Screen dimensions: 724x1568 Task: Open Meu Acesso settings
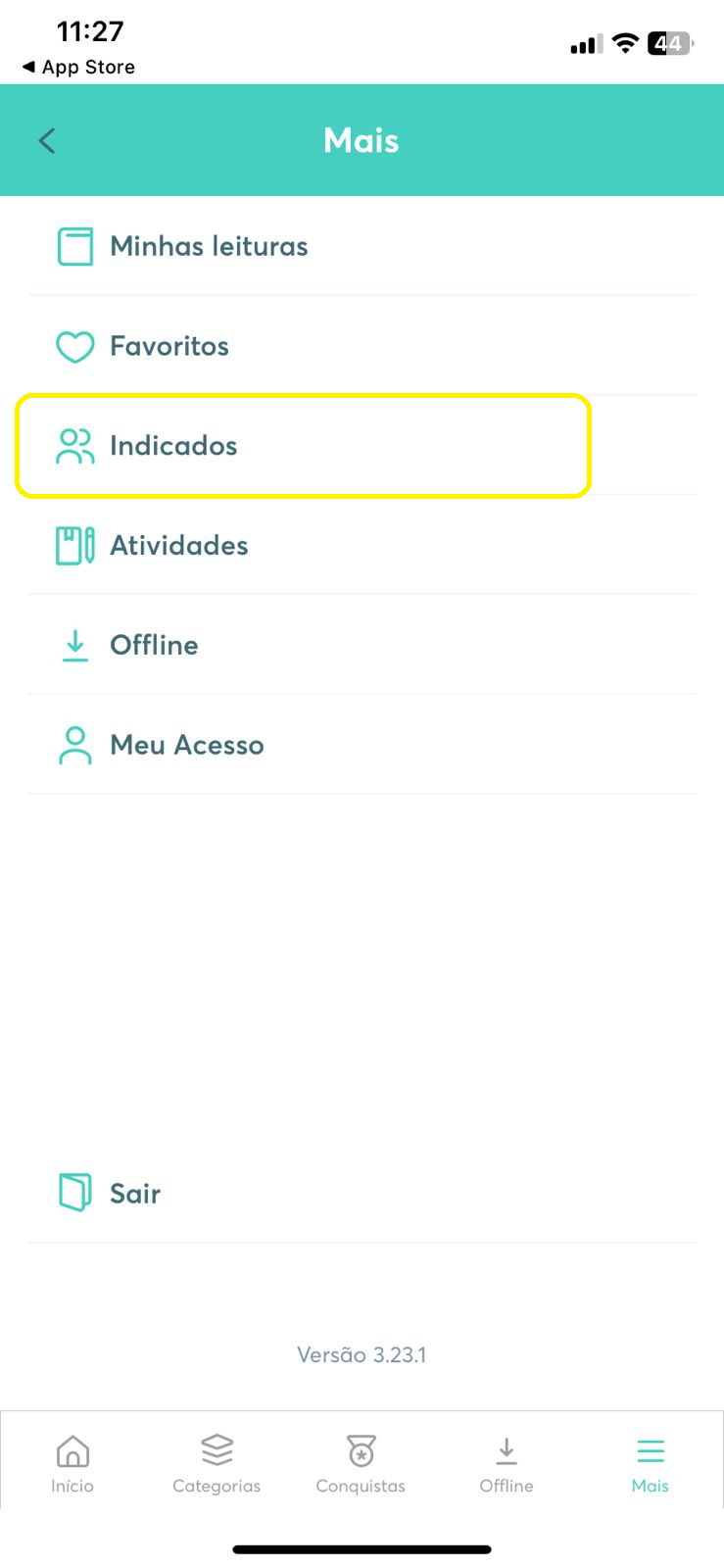[362, 745]
